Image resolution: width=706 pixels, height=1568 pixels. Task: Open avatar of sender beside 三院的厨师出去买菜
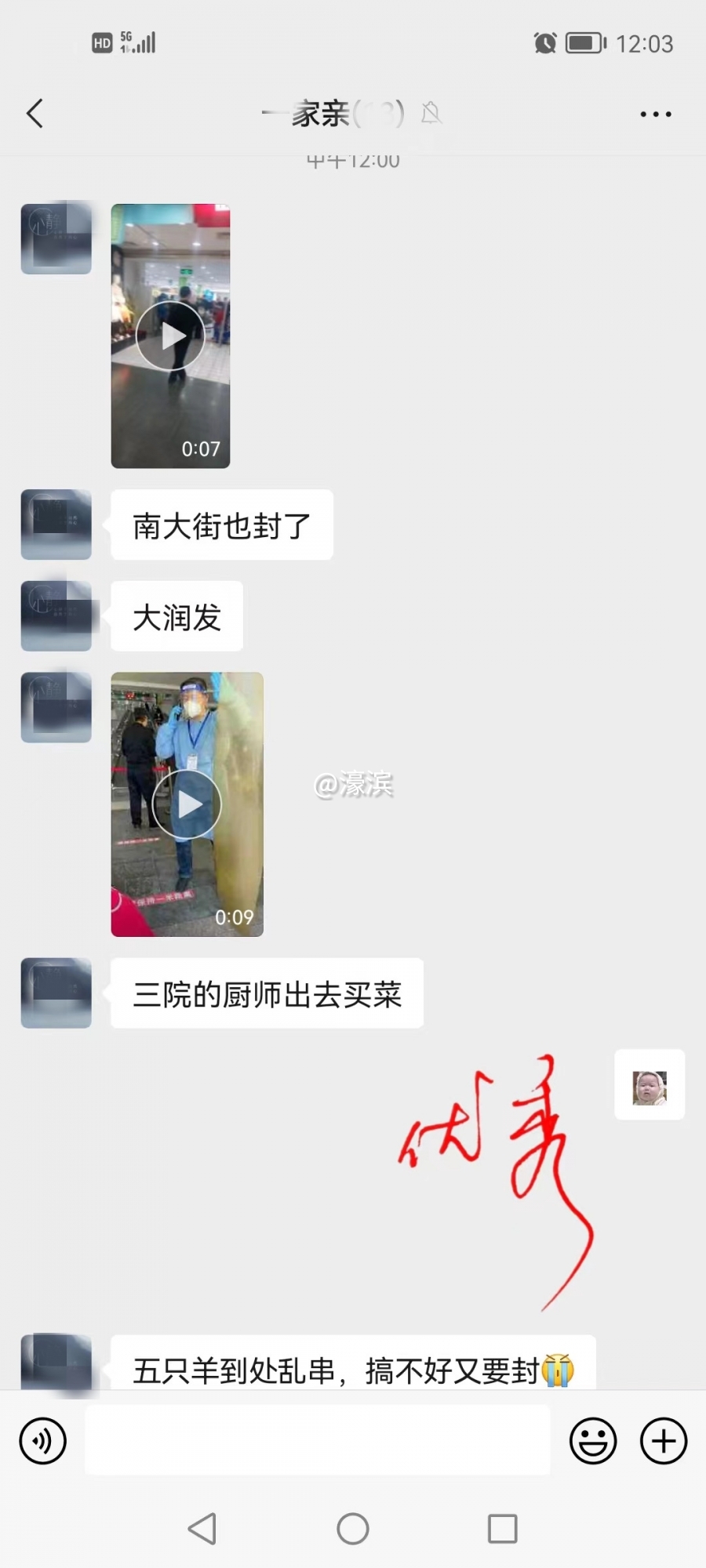pyautogui.click(x=56, y=993)
